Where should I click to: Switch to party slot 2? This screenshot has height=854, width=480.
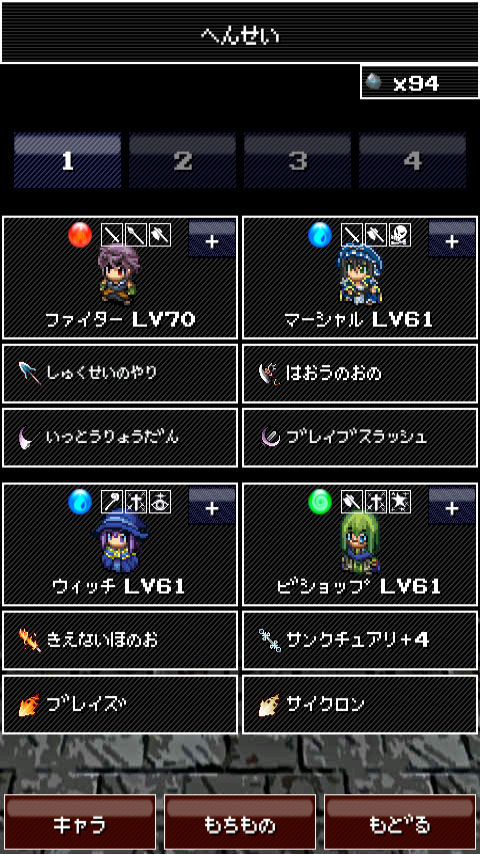pyautogui.click(x=183, y=161)
